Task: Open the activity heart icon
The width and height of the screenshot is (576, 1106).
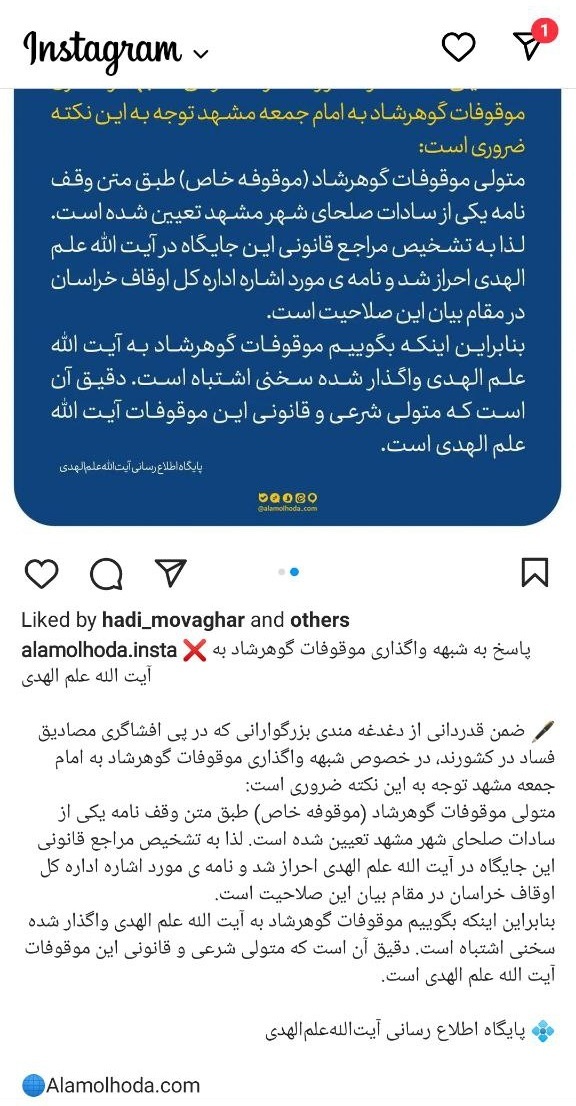Action: (x=458, y=47)
